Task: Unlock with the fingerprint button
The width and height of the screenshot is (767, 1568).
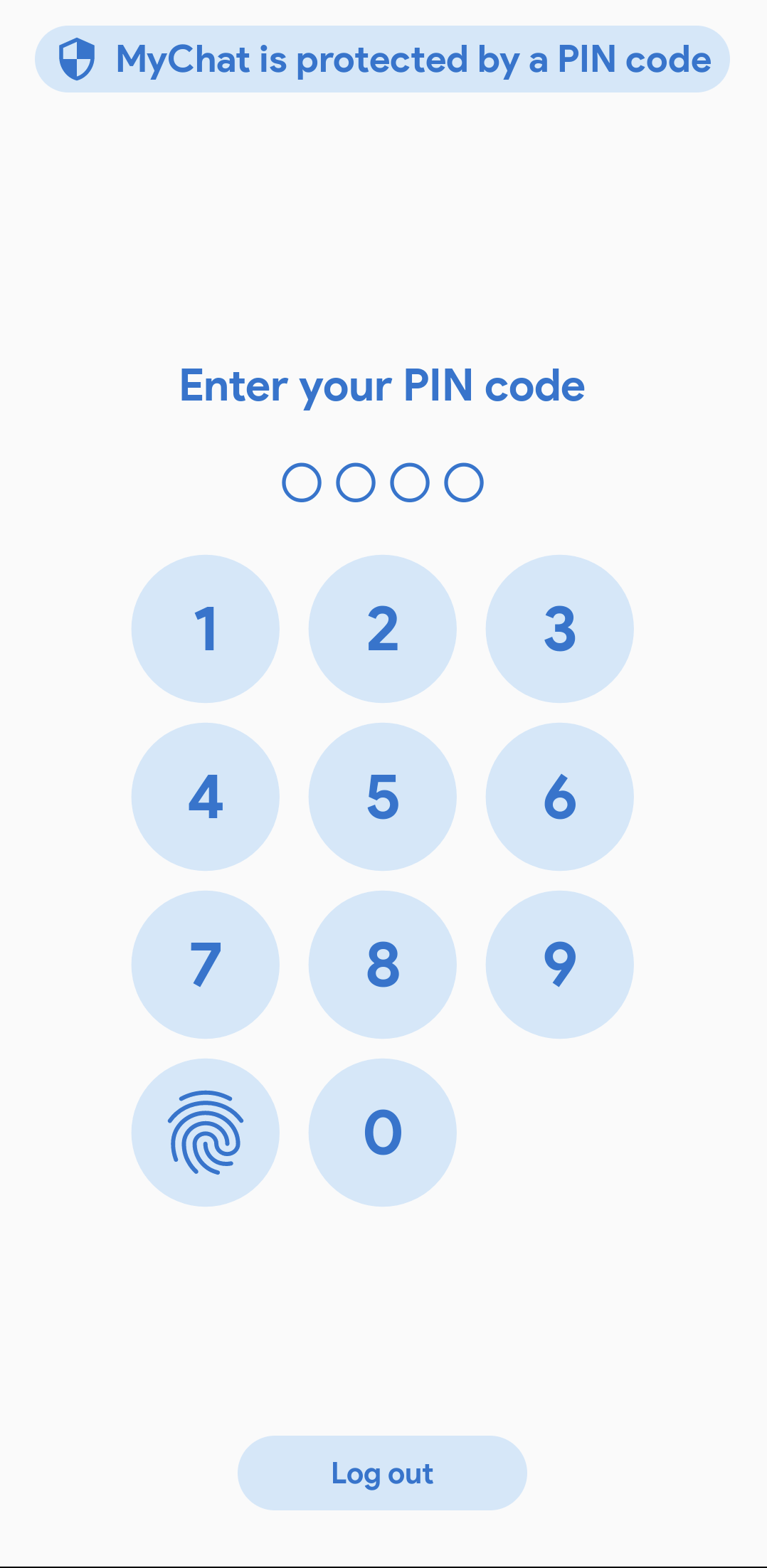Action: click(x=206, y=1133)
